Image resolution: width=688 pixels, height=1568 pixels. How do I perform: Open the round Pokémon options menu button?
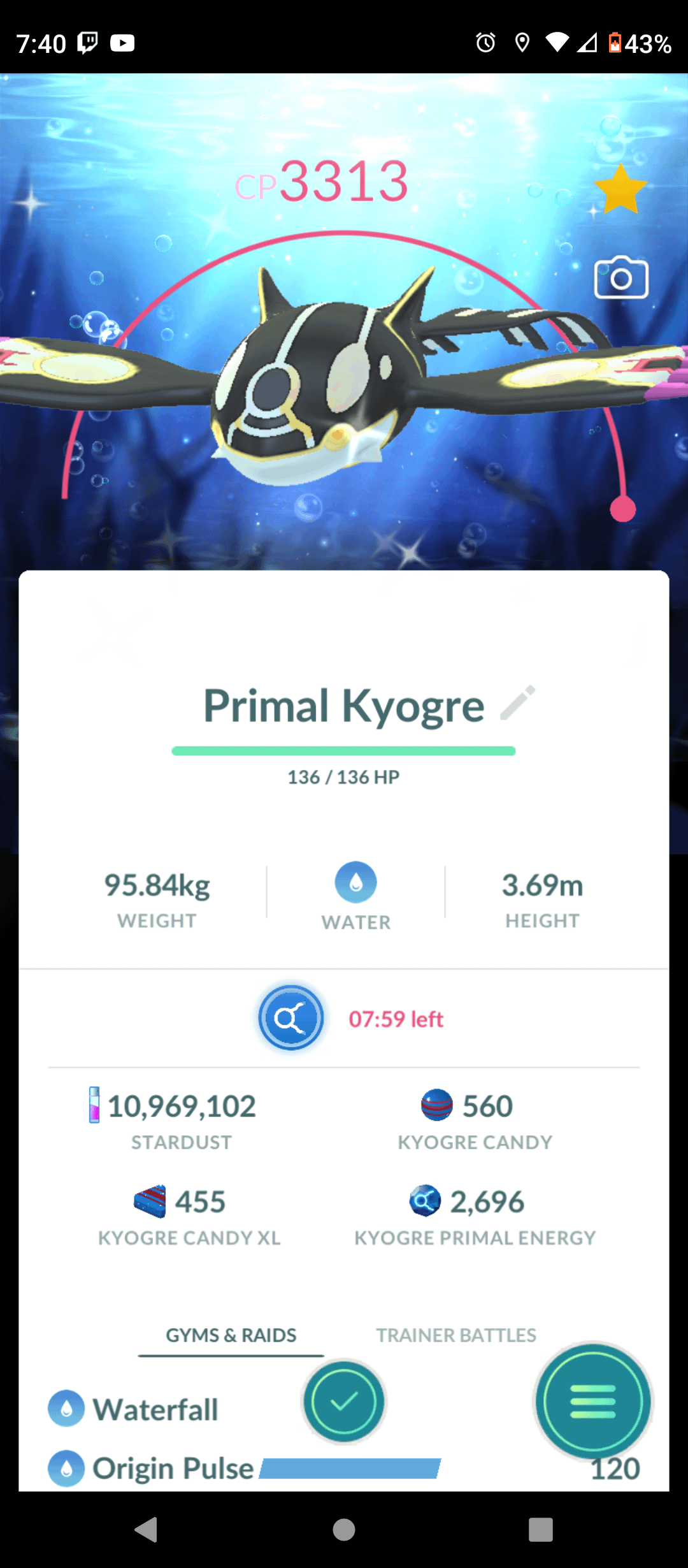tap(592, 1401)
